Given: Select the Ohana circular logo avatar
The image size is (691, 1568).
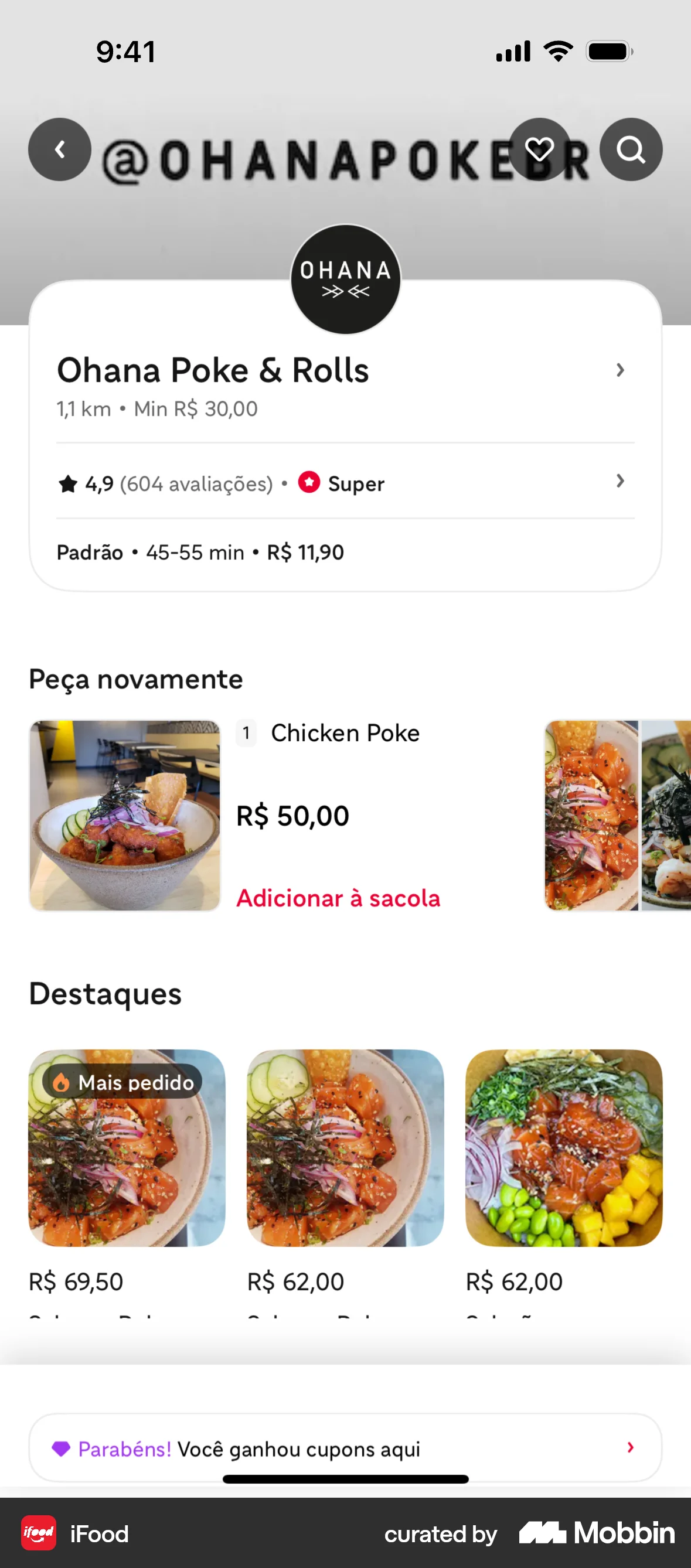Looking at the screenshot, I should coord(345,279).
